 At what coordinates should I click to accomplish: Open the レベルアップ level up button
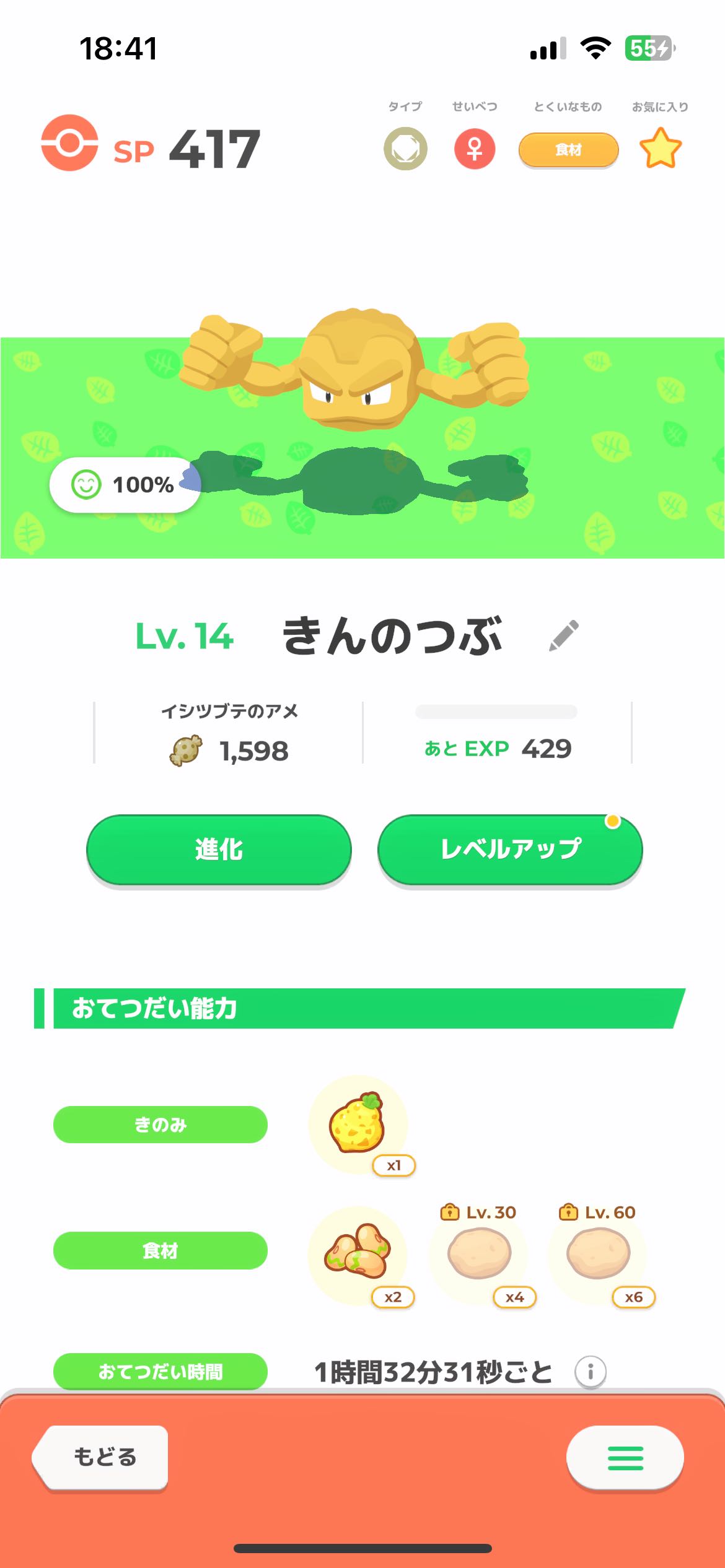coord(510,849)
